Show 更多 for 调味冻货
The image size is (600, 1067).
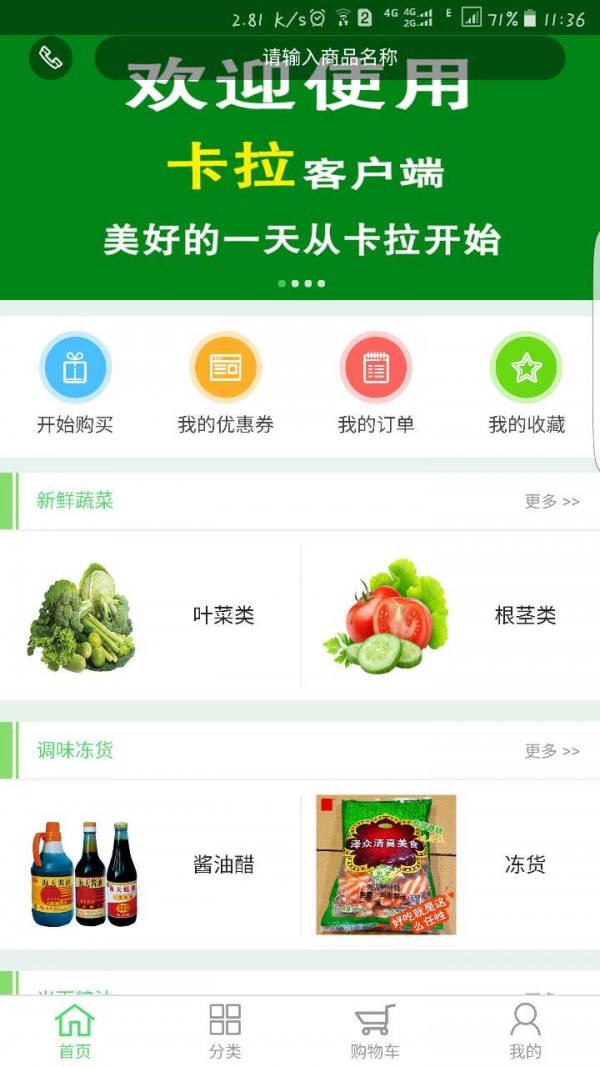point(551,751)
